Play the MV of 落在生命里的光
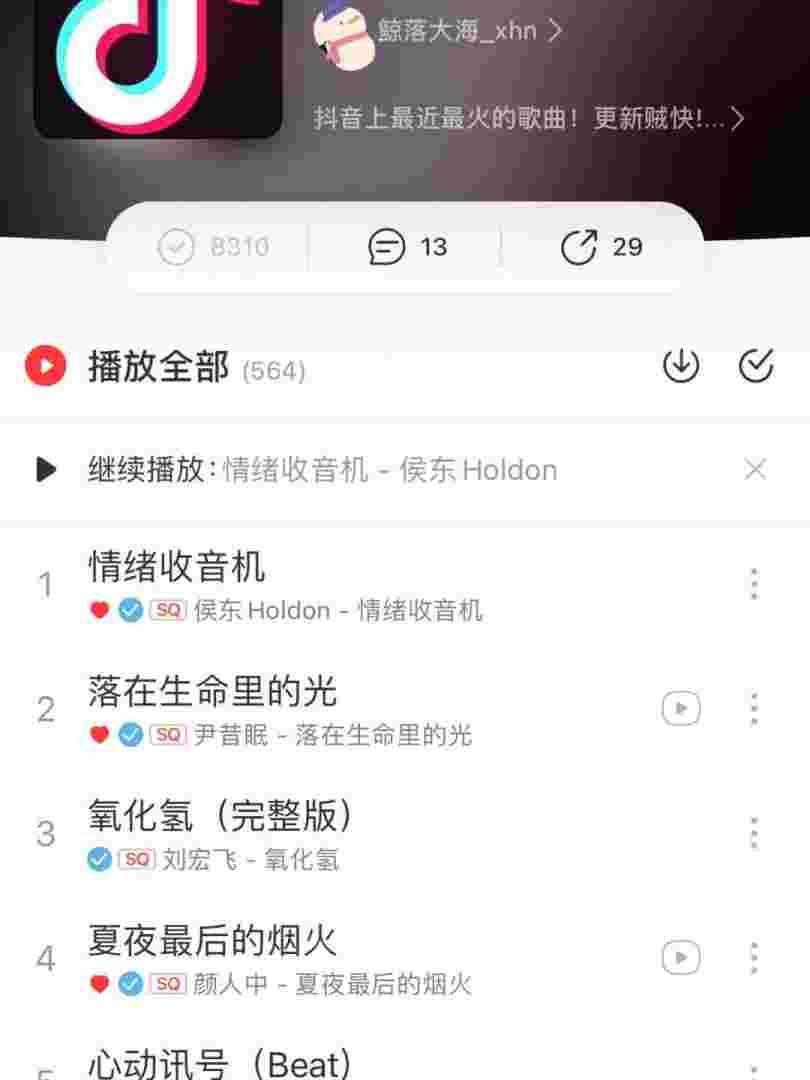 pos(681,708)
